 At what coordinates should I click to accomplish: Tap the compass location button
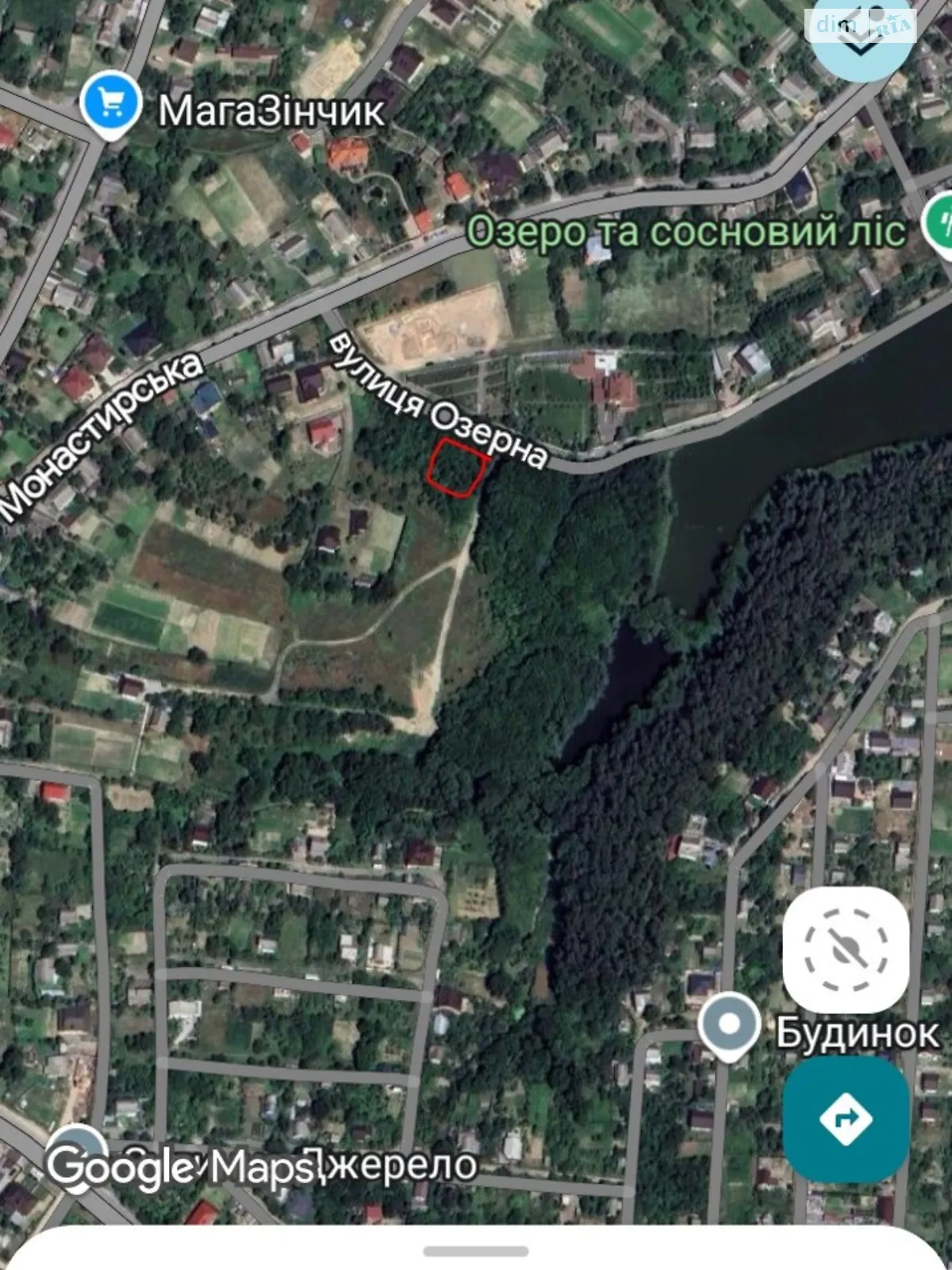(x=846, y=950)
